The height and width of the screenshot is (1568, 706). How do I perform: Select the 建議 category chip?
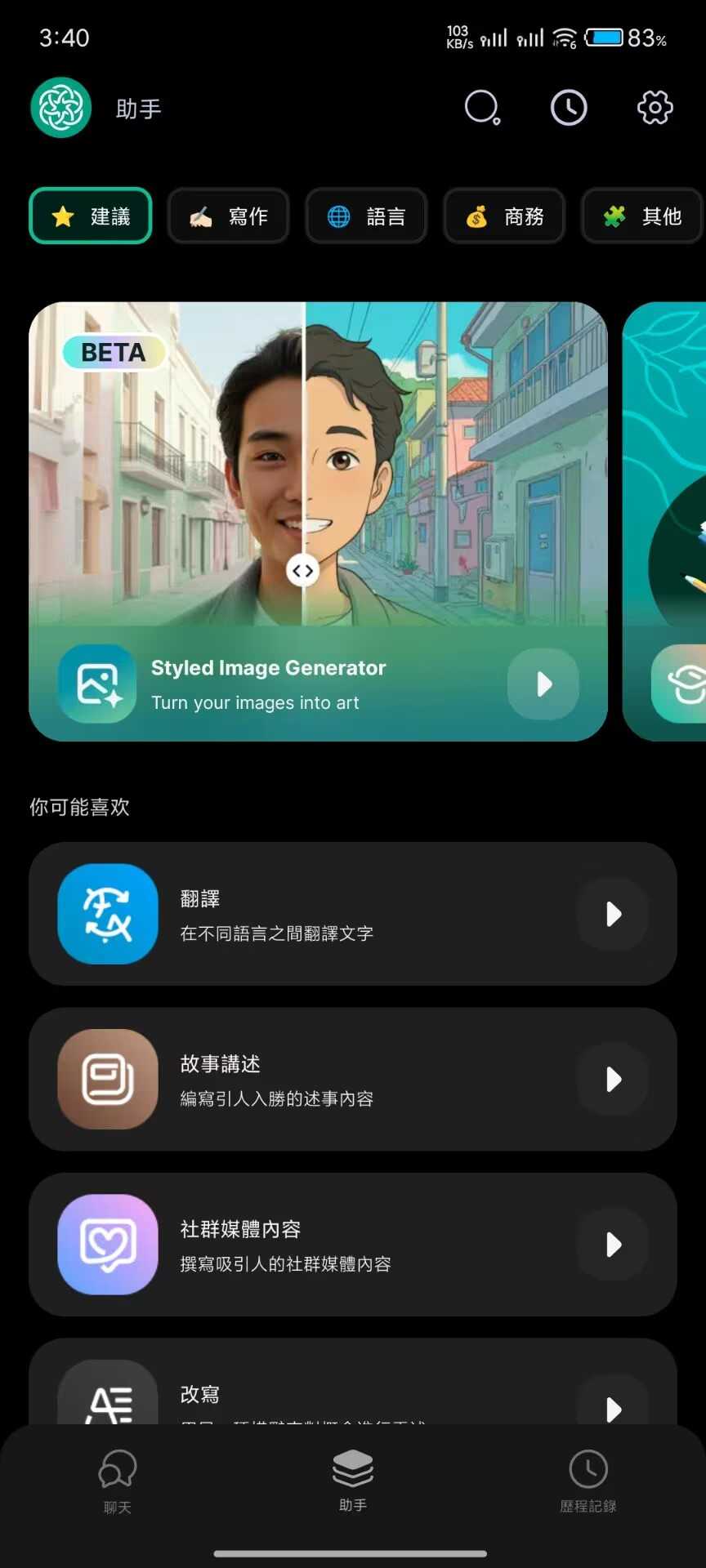91,216
